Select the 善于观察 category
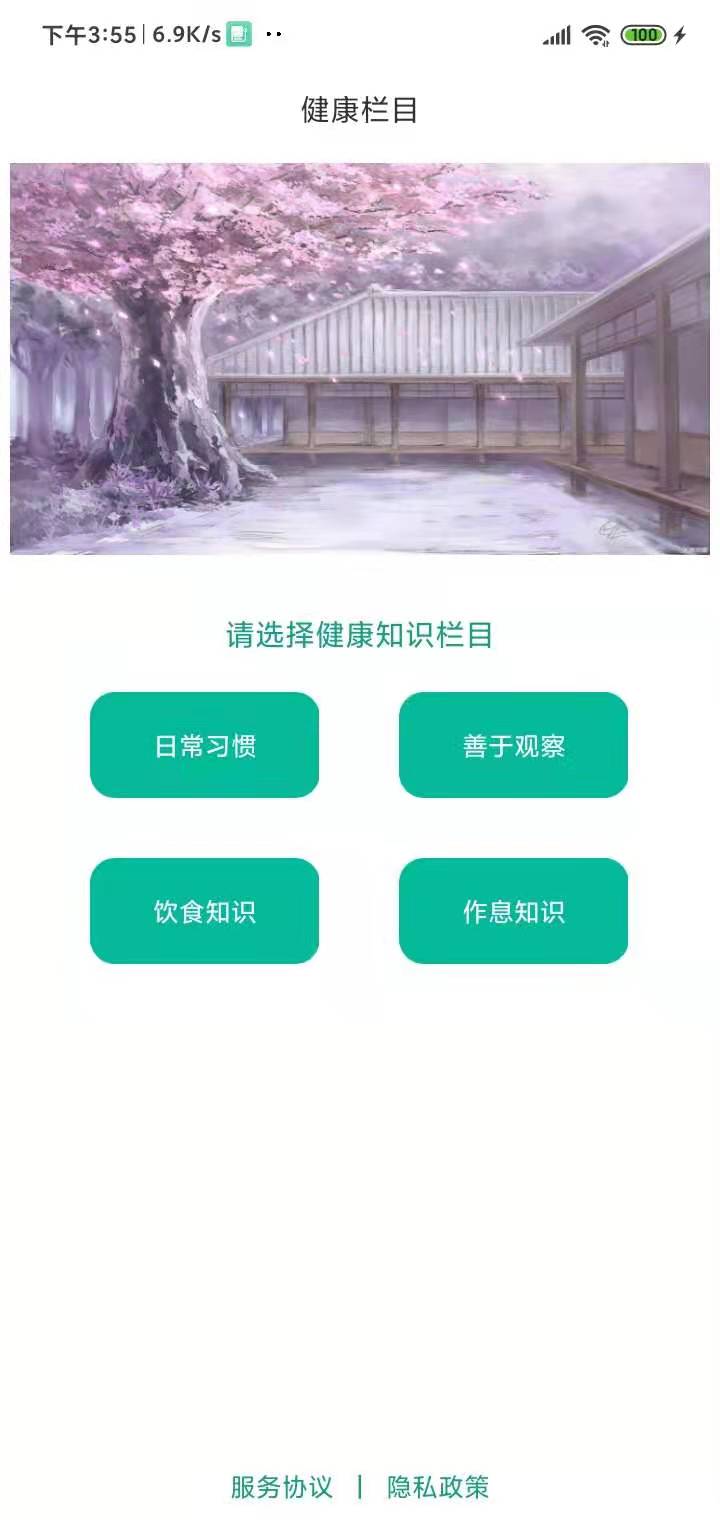 click(513, 745)
